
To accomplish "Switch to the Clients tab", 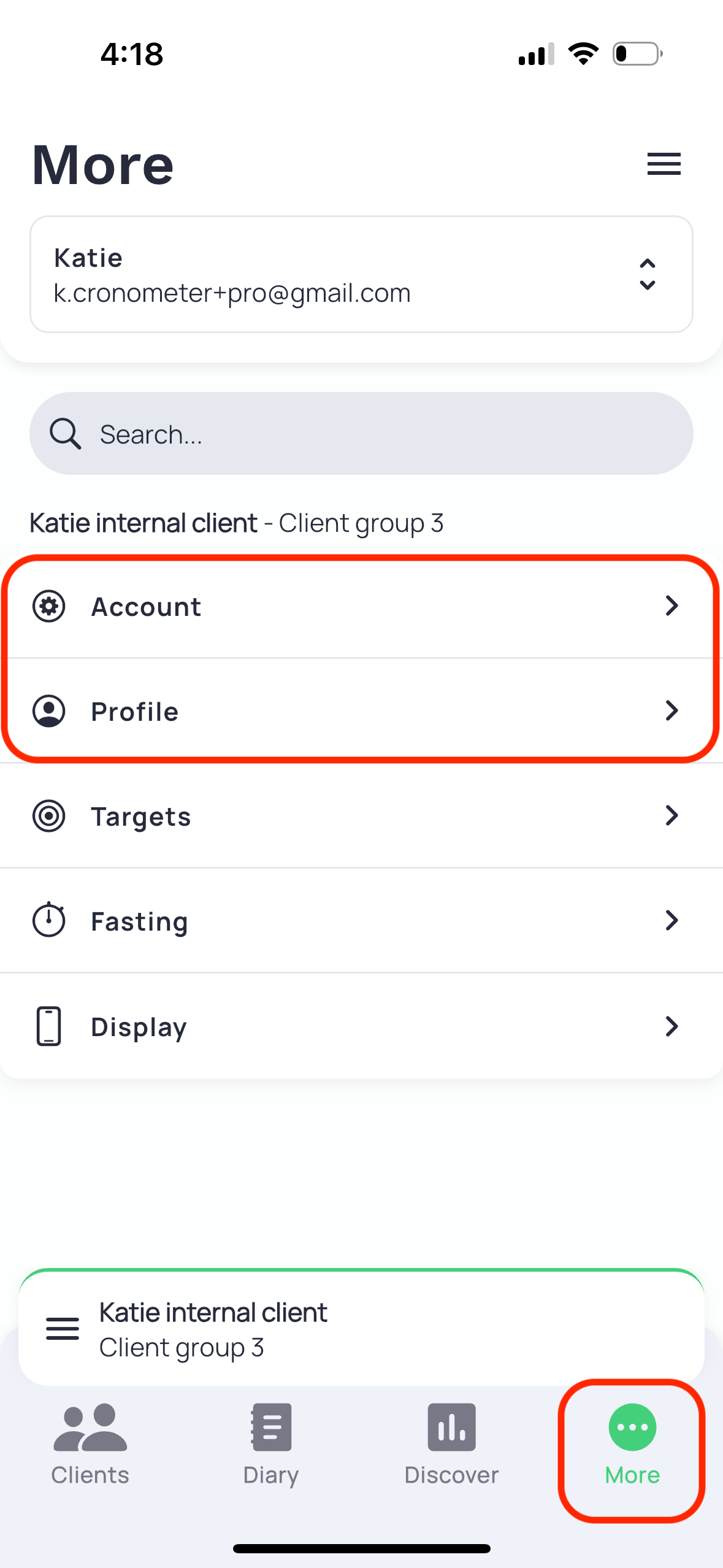I will pos(90,1445).
